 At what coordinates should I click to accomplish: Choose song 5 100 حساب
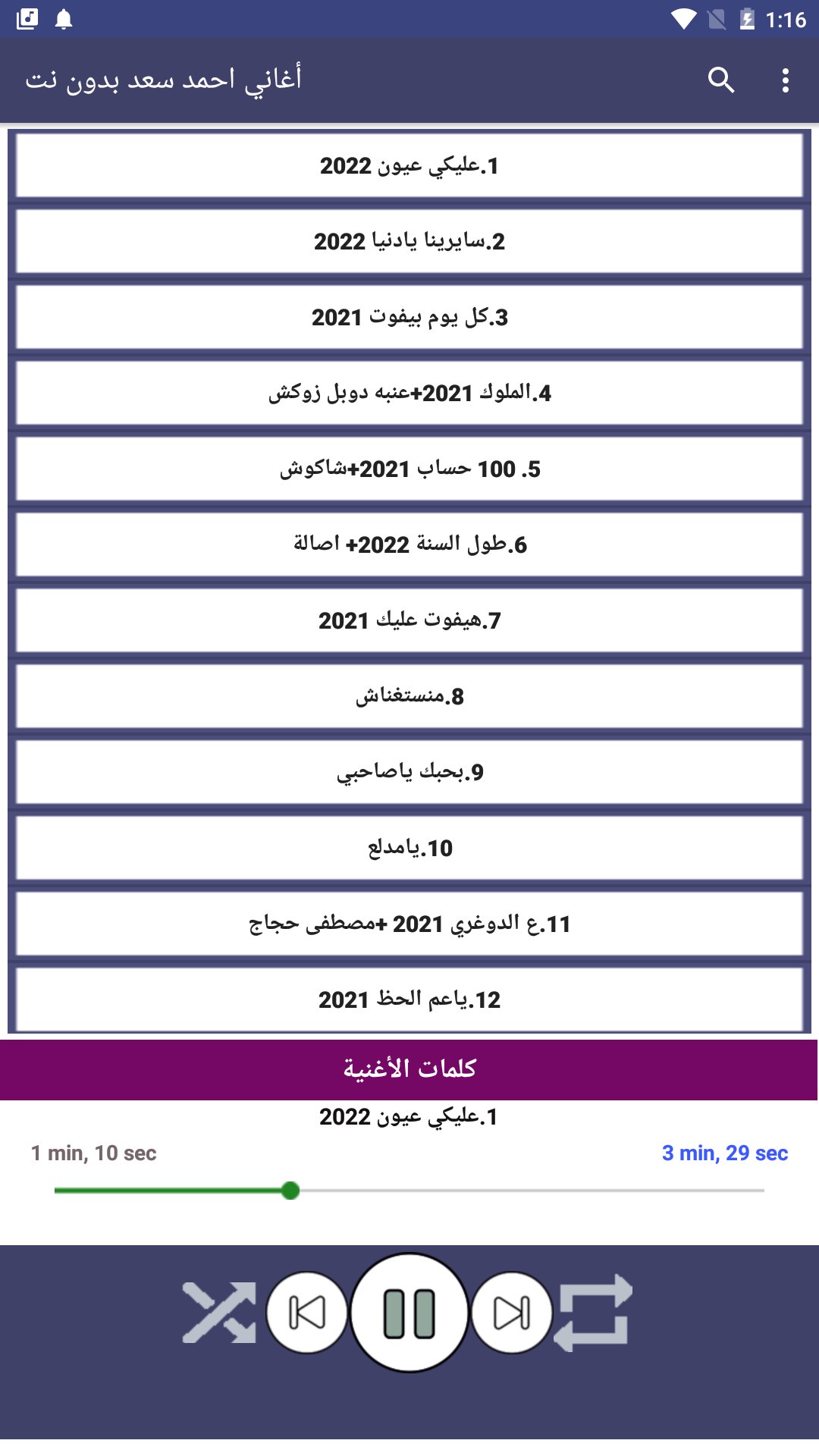pyautogui.click(x=409, y=469)
